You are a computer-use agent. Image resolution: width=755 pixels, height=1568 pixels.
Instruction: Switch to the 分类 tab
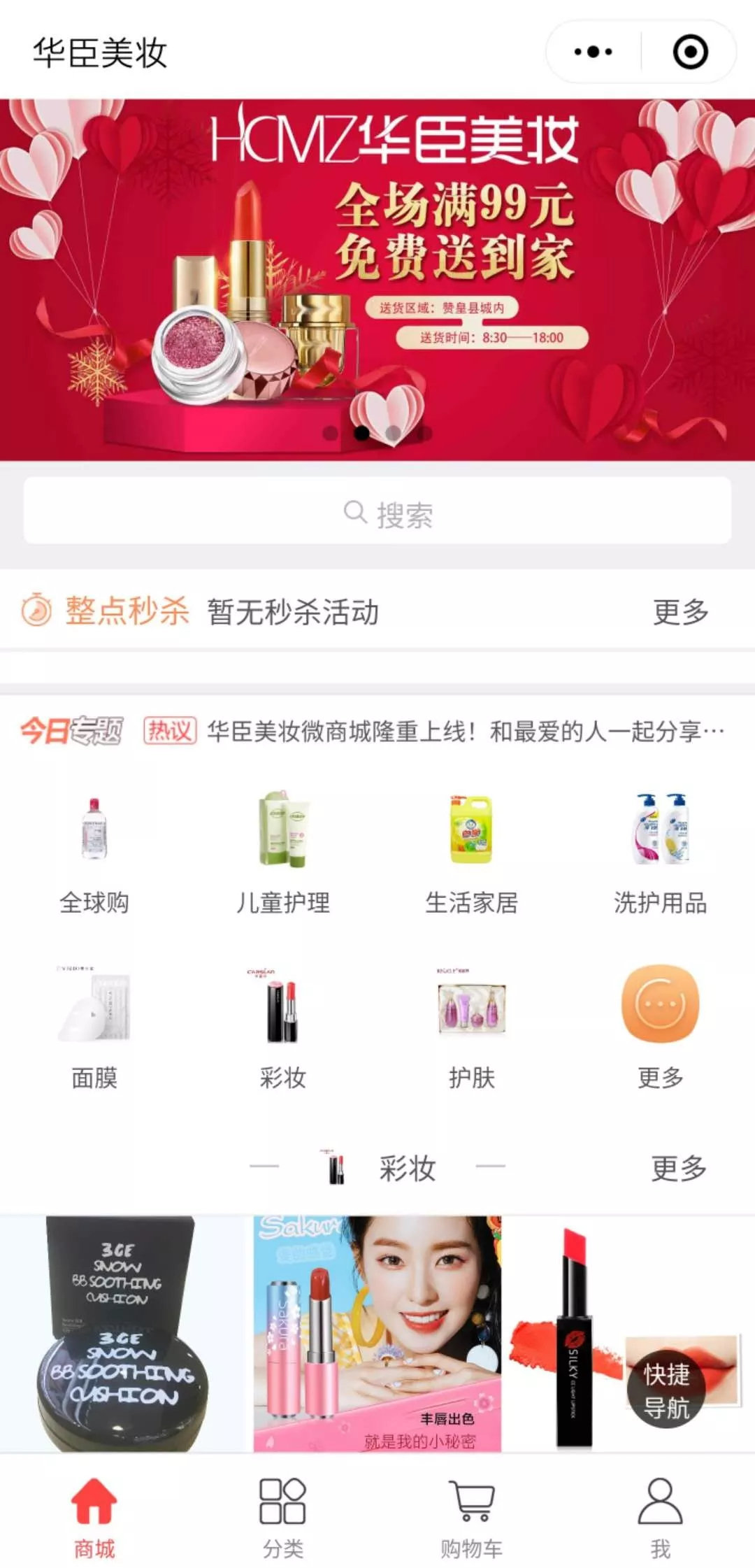click(x=283, y=1518)
